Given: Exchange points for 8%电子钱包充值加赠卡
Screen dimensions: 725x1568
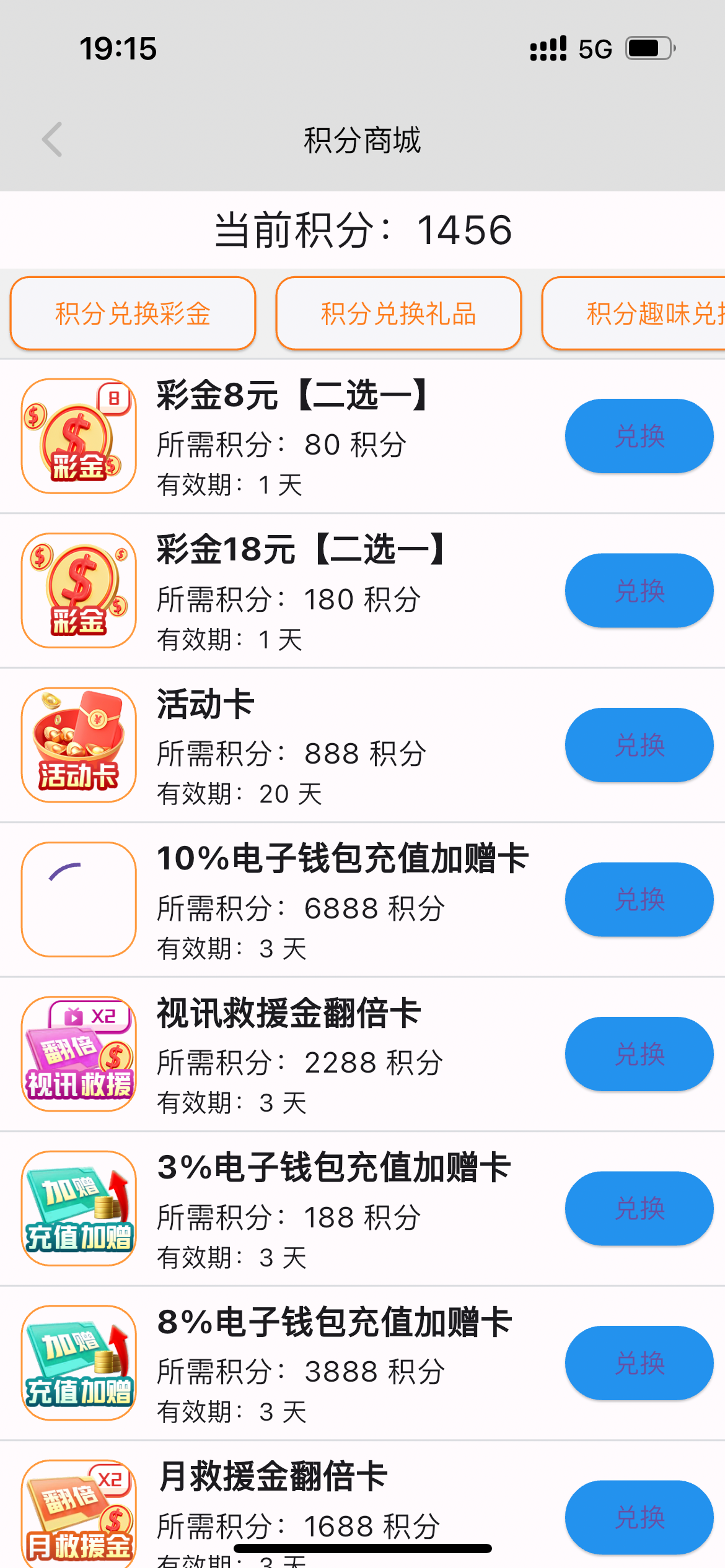Looking at the screenshot, I should point(639,1363).
